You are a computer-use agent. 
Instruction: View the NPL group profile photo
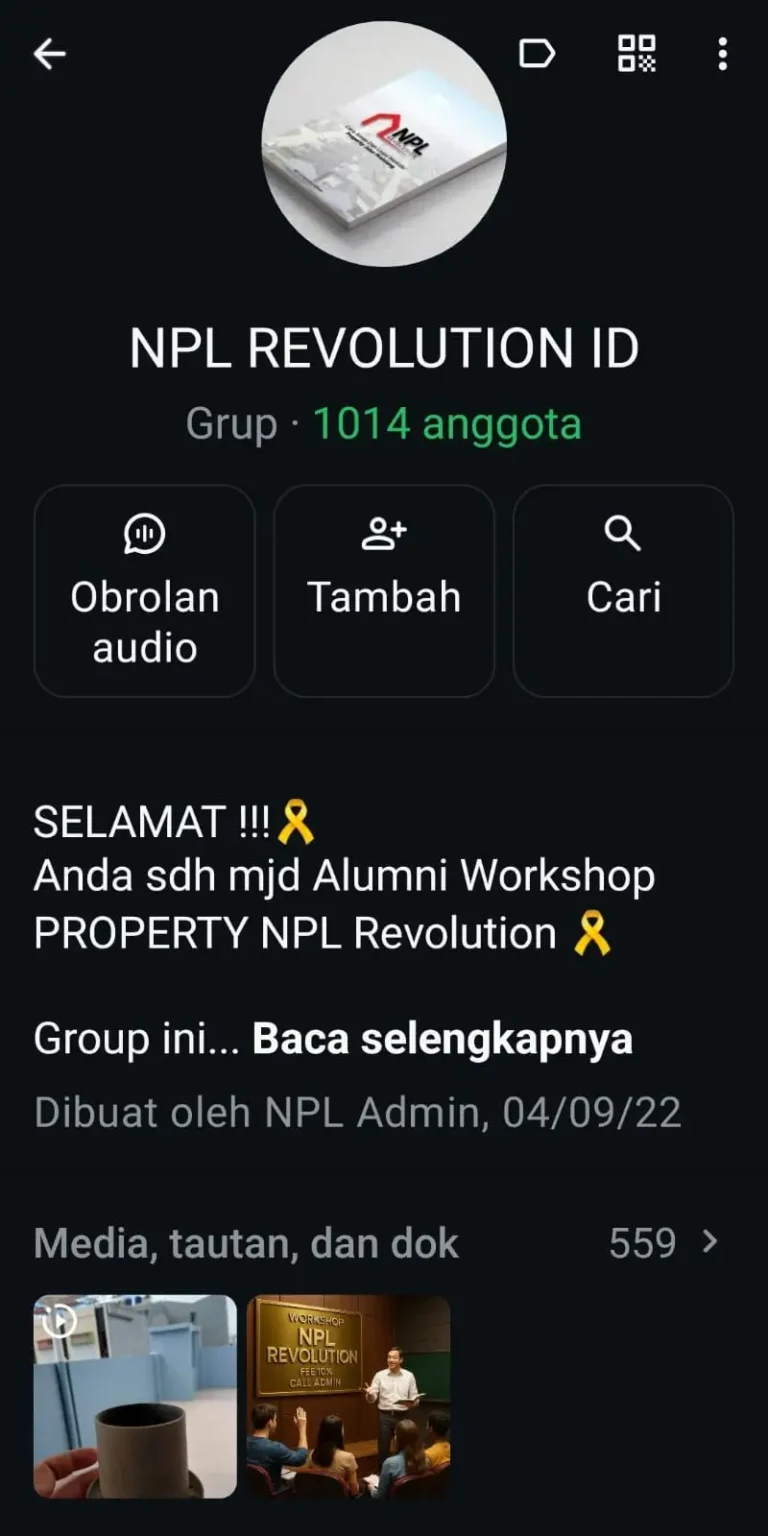(384, 144)
